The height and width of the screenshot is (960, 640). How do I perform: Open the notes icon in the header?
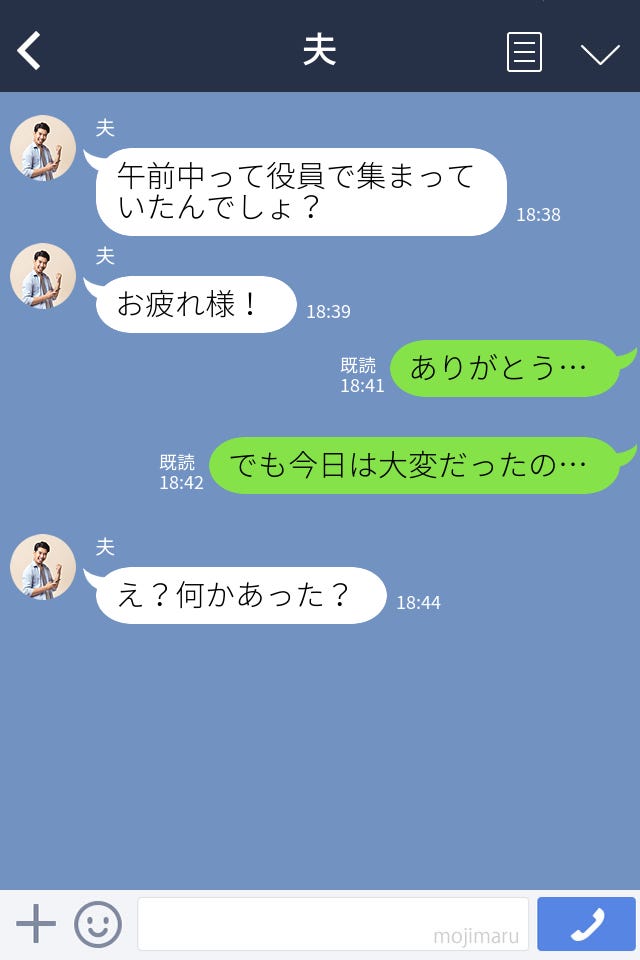pos(524,52)
